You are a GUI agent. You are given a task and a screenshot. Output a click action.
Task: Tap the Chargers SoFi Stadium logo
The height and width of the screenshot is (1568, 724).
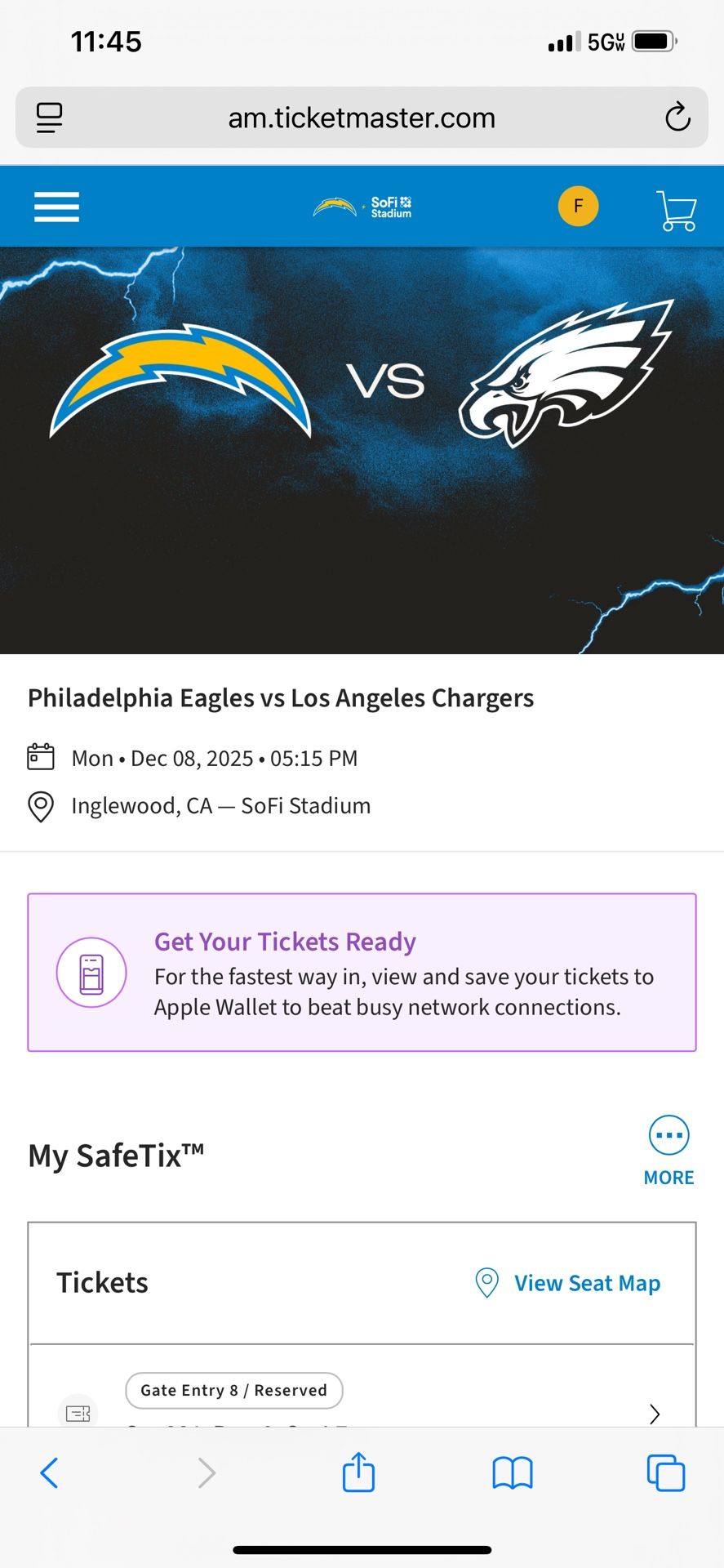[x=362, y=206]
